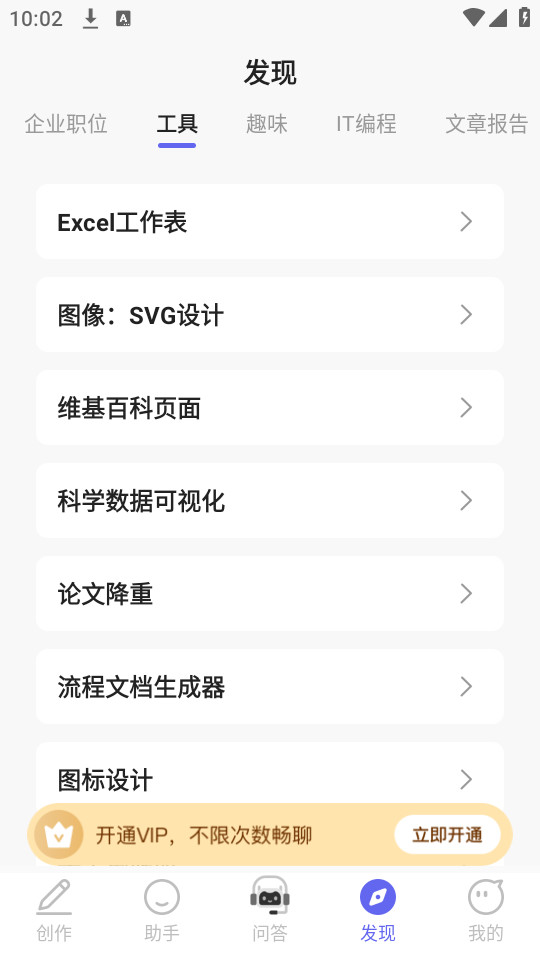Open the Excel工作表 tool
This screenshot has height=960, width=540.
270,222
